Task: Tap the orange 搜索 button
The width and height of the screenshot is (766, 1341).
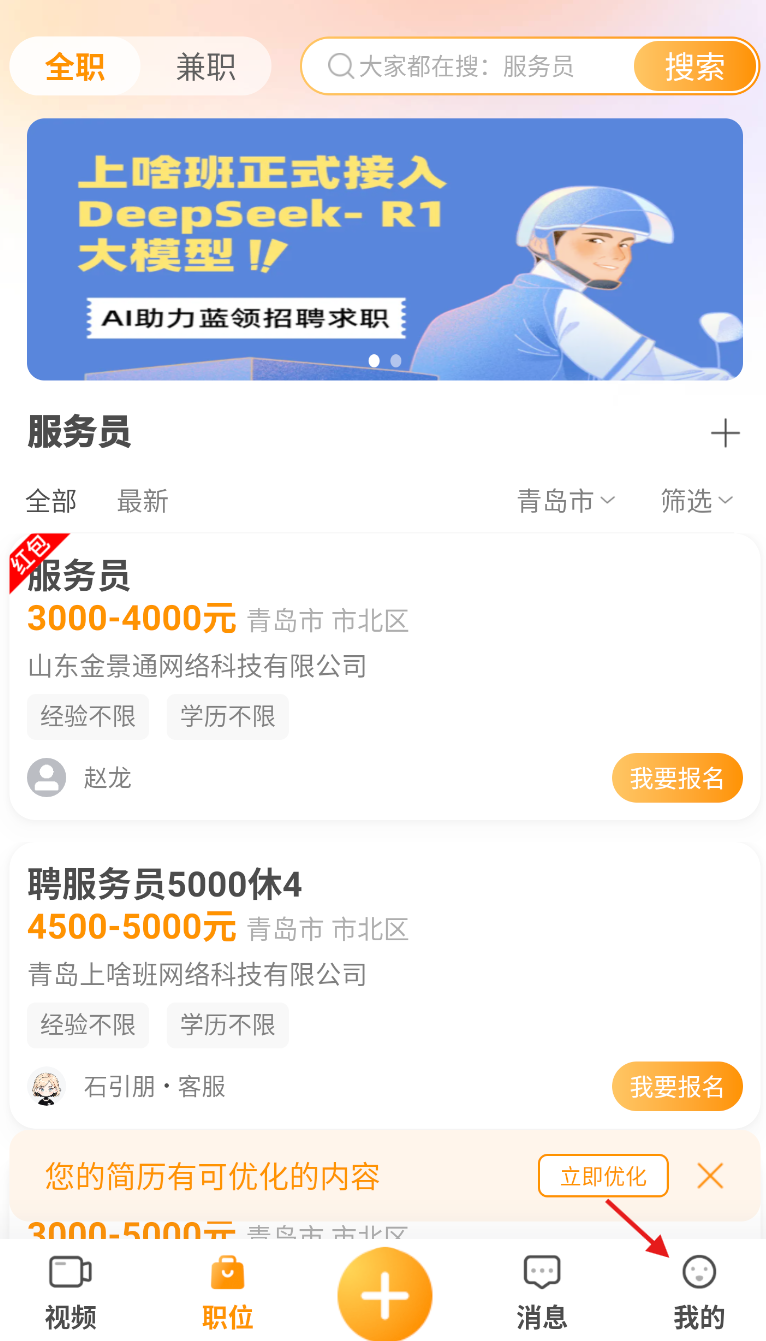Action: 695,67
